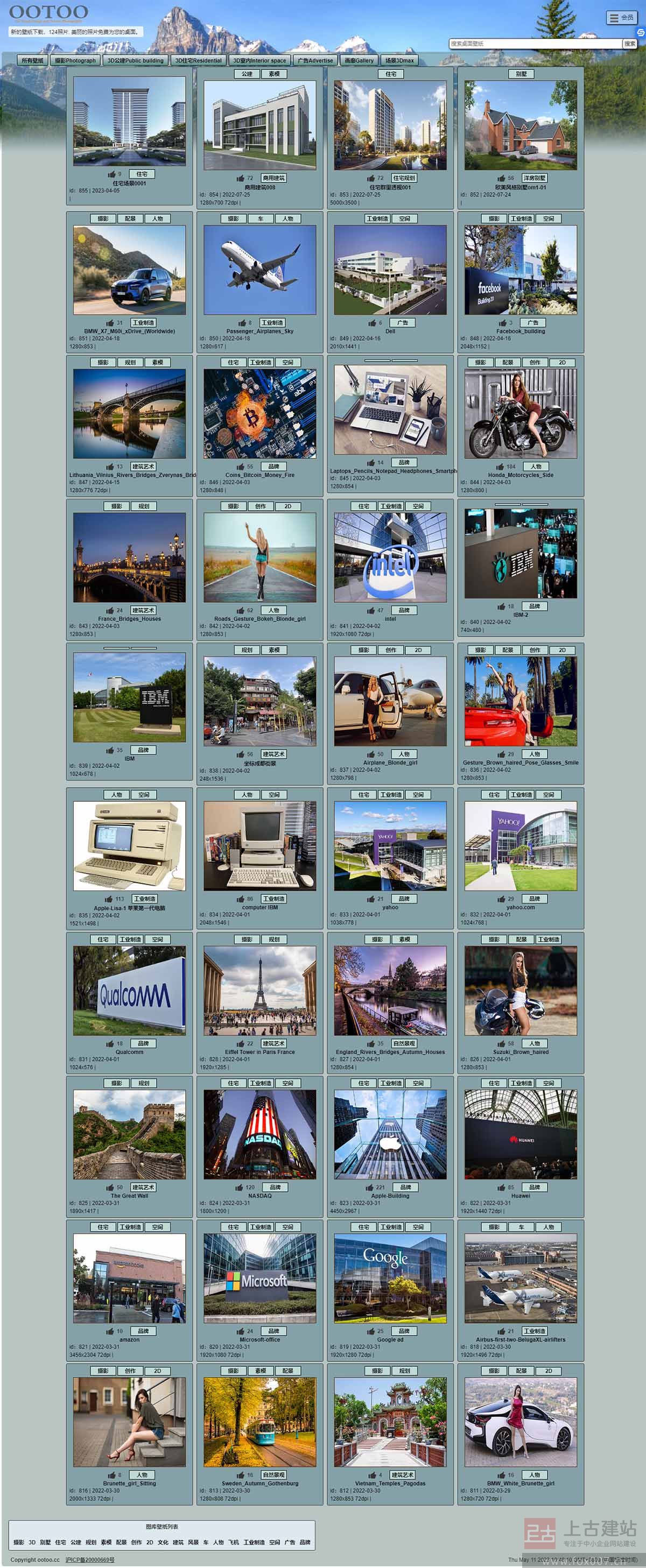This screenshot has width=646, height=1568.
Task: Open the BMW_X7_M60i_xDrive wallpaper
Action: 129,270
